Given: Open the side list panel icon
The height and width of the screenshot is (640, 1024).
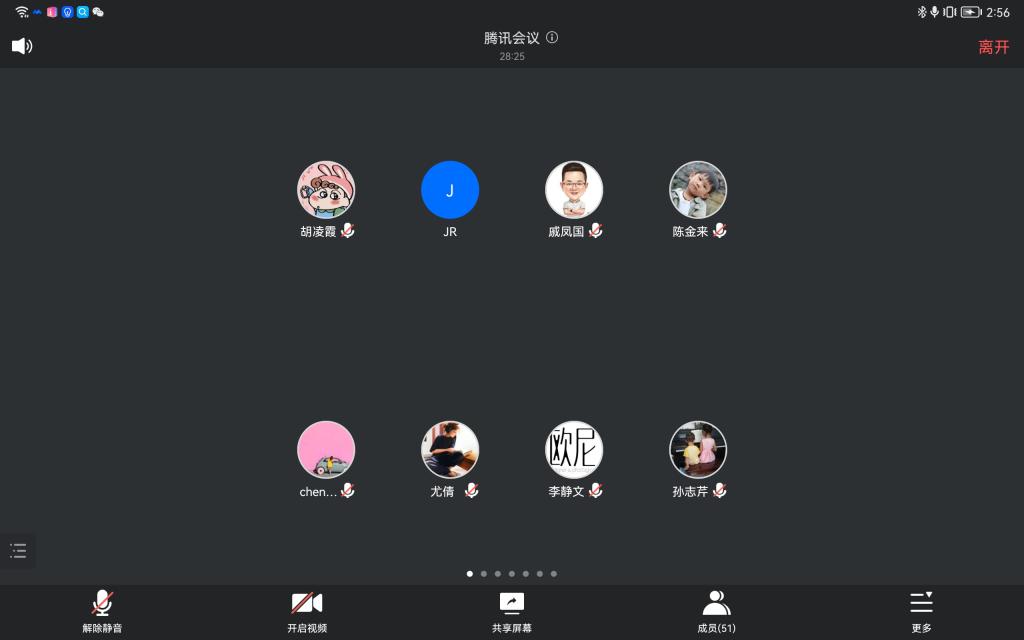Looking at the screenshot, I should click(18, 550).
